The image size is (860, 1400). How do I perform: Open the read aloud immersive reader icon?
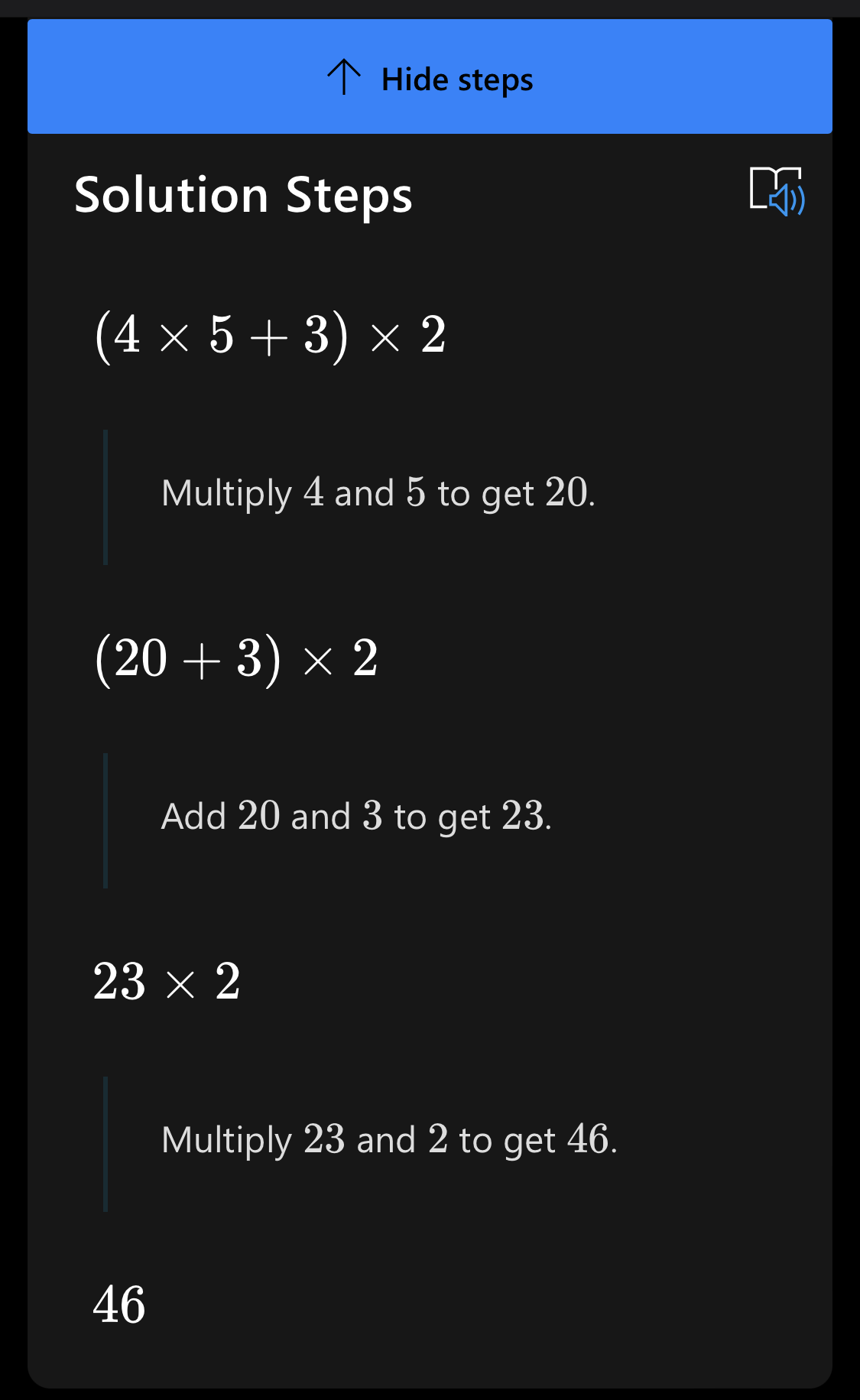tap(777, 191)
